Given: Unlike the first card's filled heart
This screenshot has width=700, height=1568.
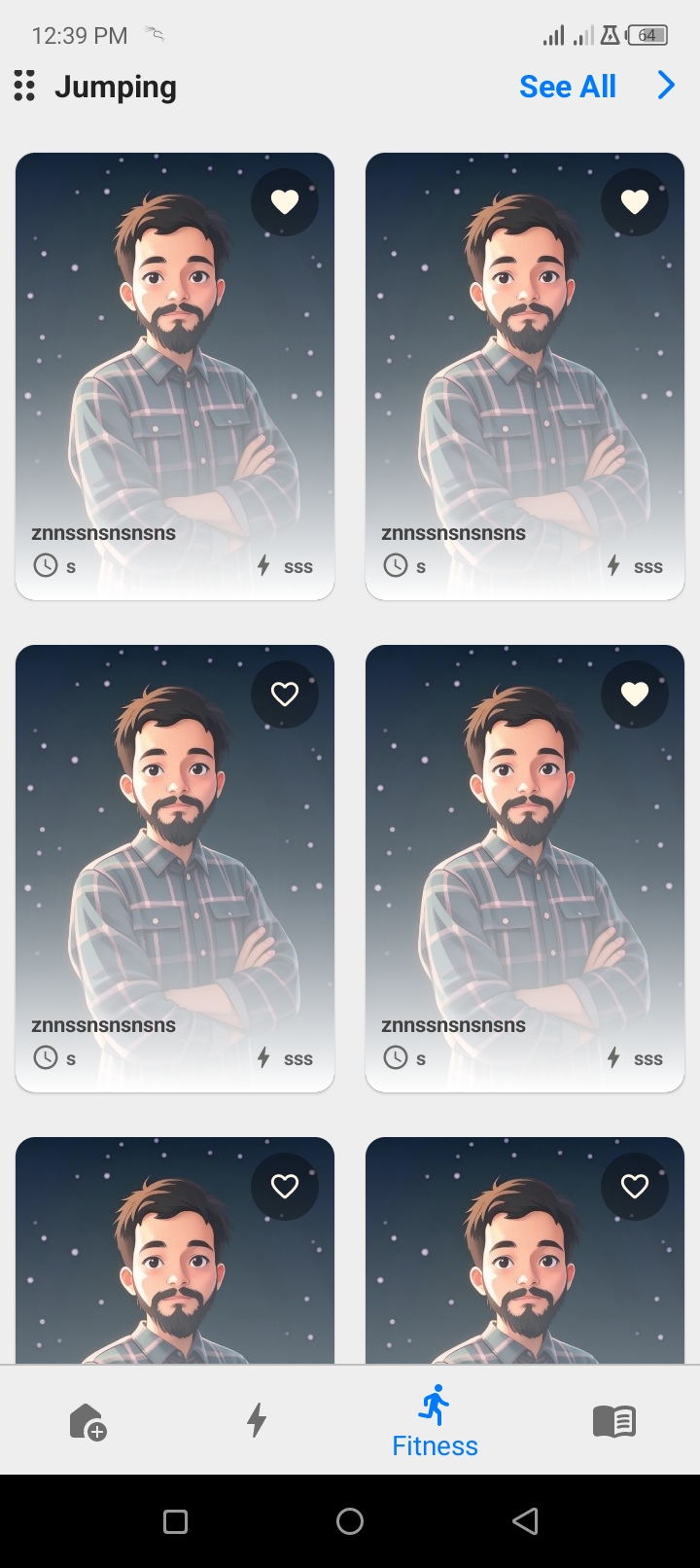Looking at the screenshot, I should [285, 202].
